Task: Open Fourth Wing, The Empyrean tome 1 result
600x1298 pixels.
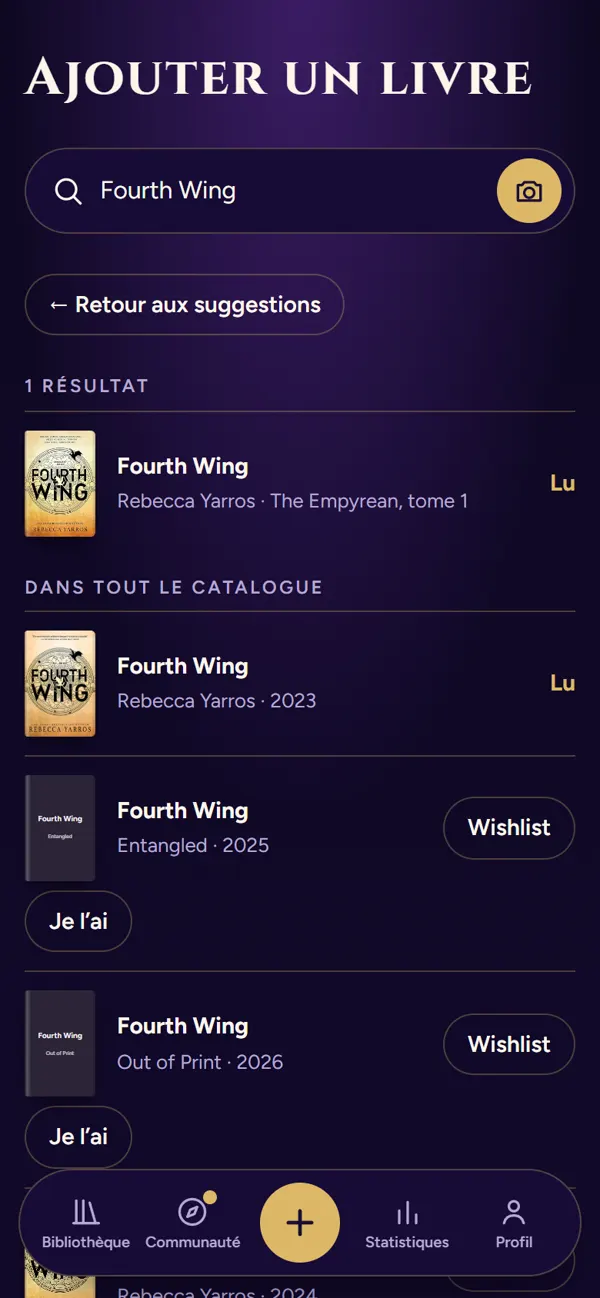Action: [300, 484]
